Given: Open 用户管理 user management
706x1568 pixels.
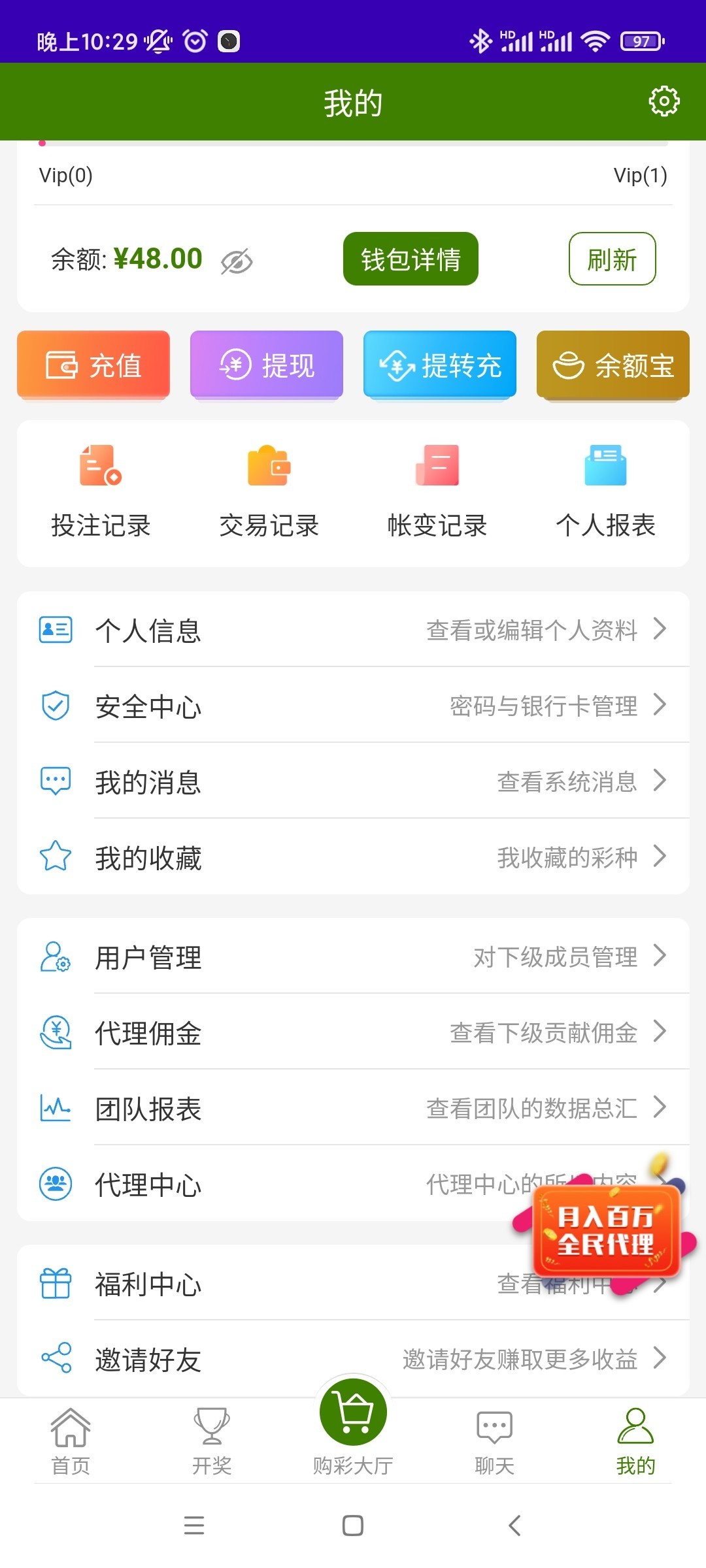Looking at the screenshot, I should click(353, 957).
